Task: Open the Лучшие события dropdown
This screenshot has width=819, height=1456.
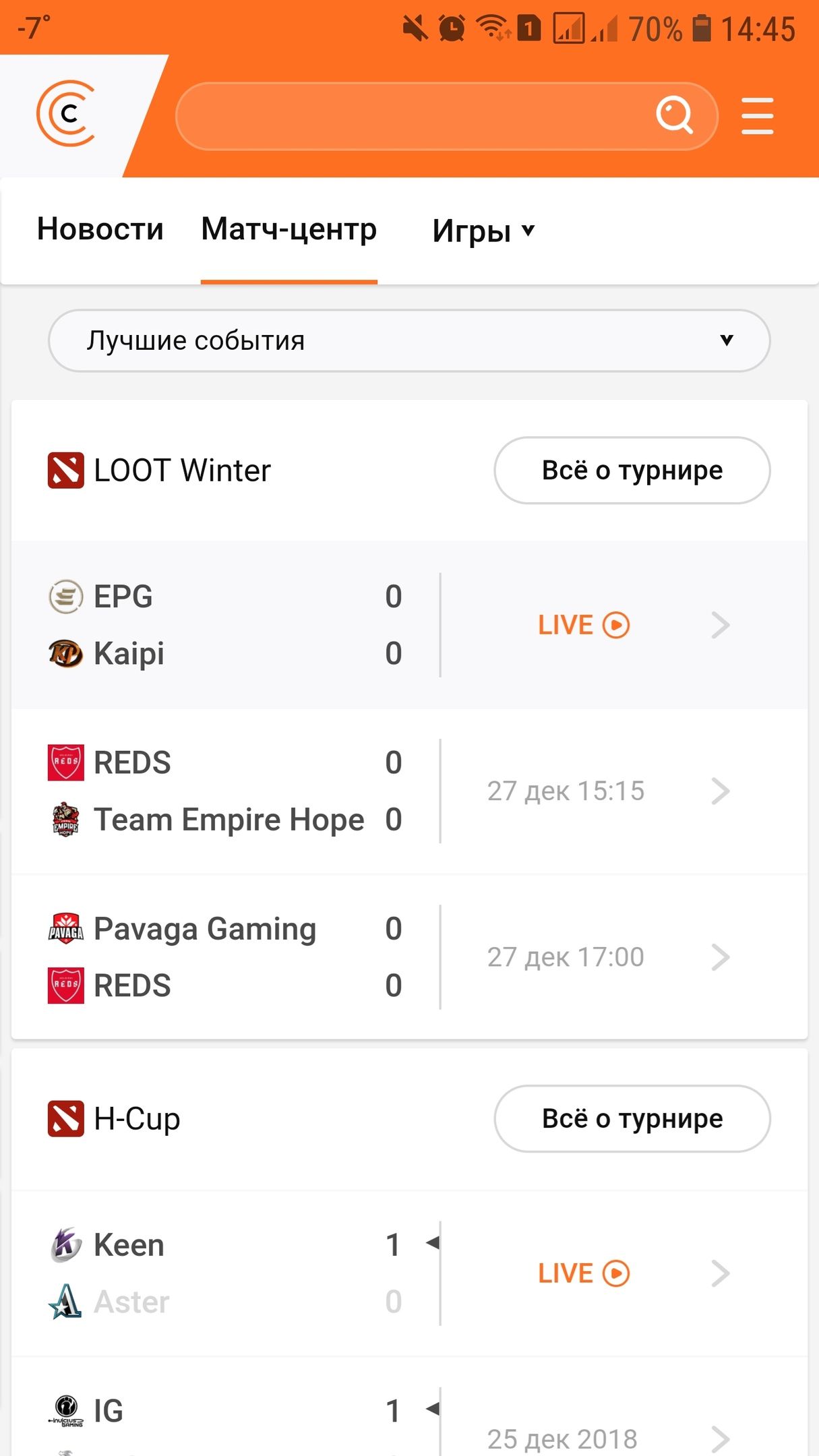Action: coord(409,340)
